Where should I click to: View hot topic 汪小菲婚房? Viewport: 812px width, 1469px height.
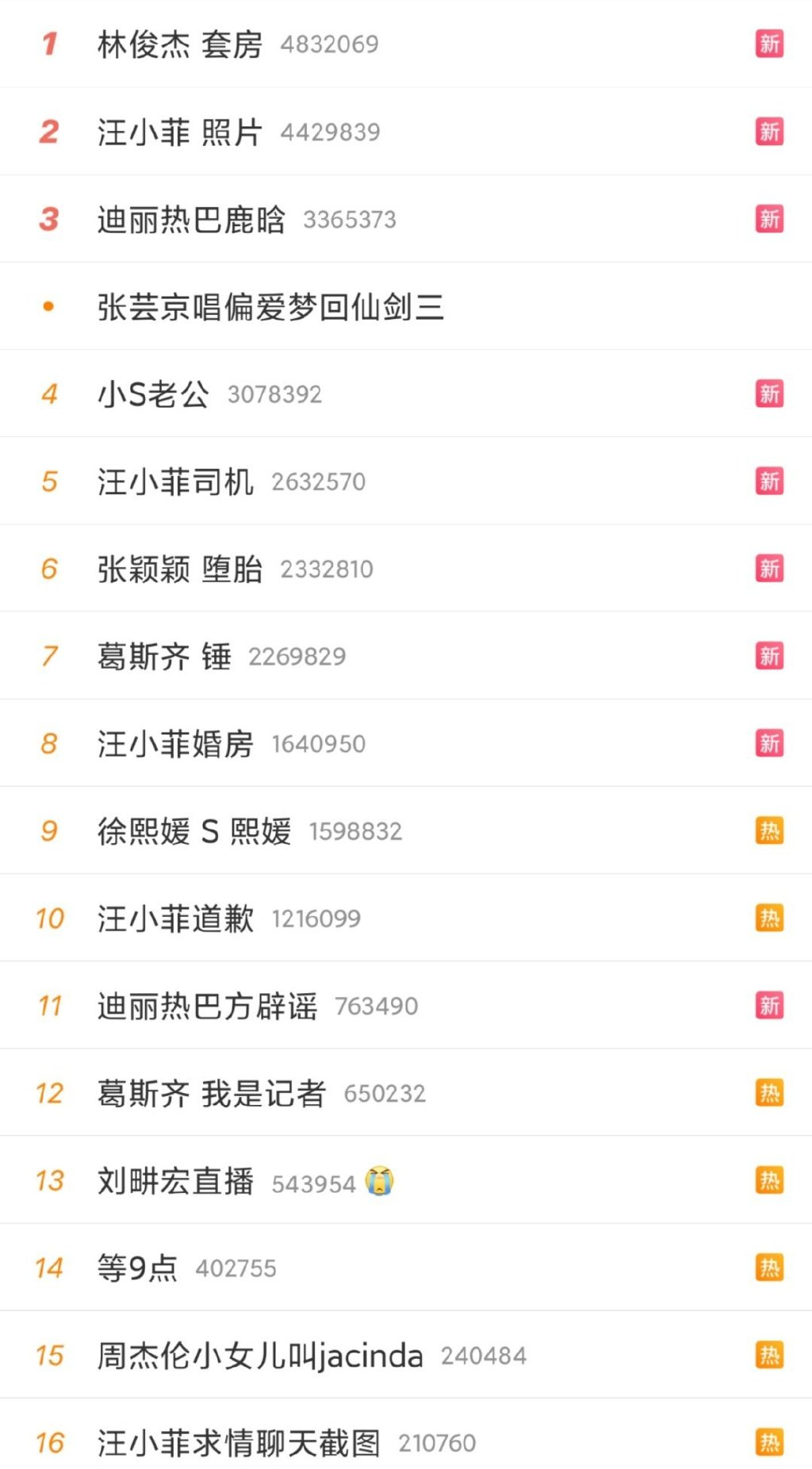[175, 744]
